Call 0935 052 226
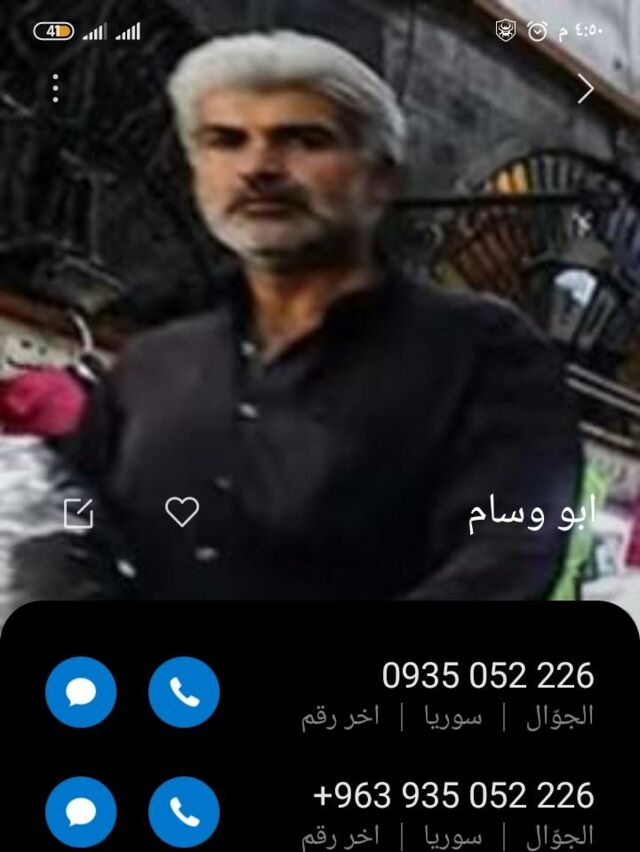The image size is (640, 852). pos(184,692)
